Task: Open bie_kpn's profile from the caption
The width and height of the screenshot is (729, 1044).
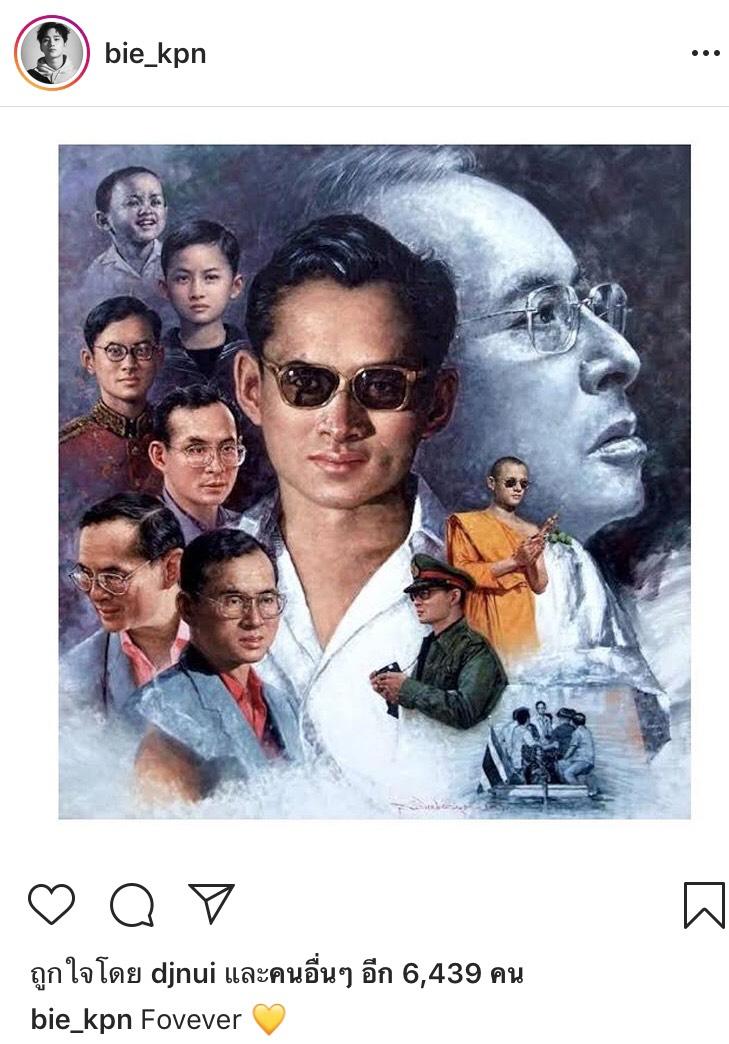Action: [x=81, y=1020]
